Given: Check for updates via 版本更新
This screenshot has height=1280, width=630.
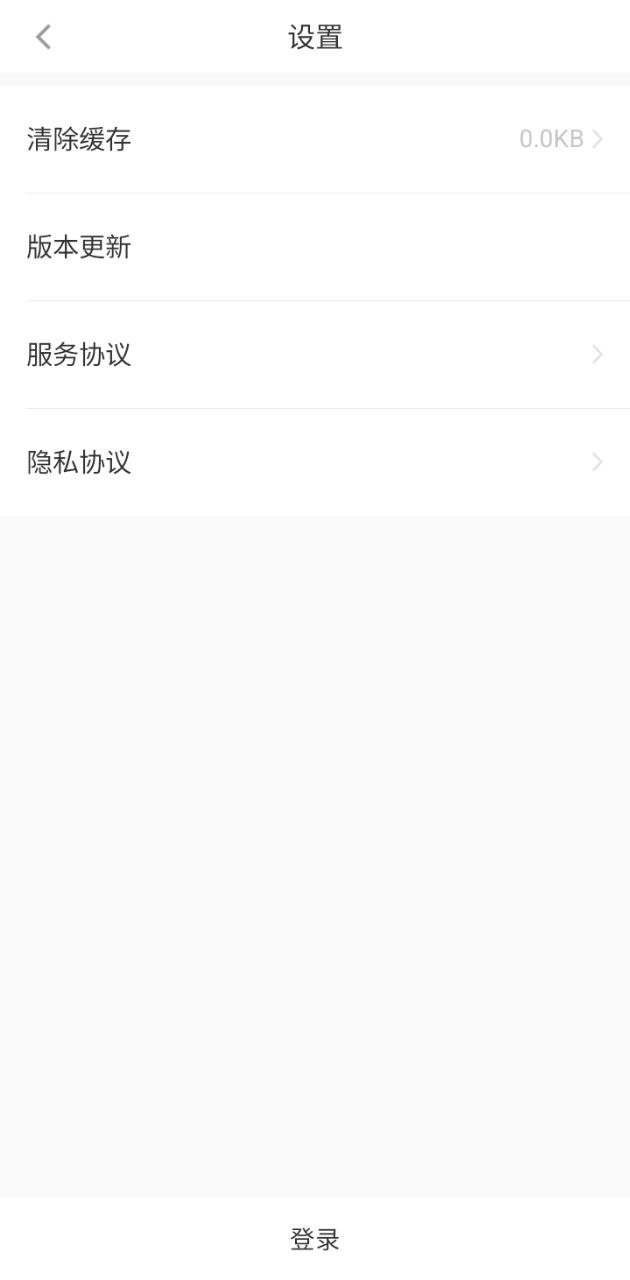Looking at the screenshot, I should coord(315,247).
